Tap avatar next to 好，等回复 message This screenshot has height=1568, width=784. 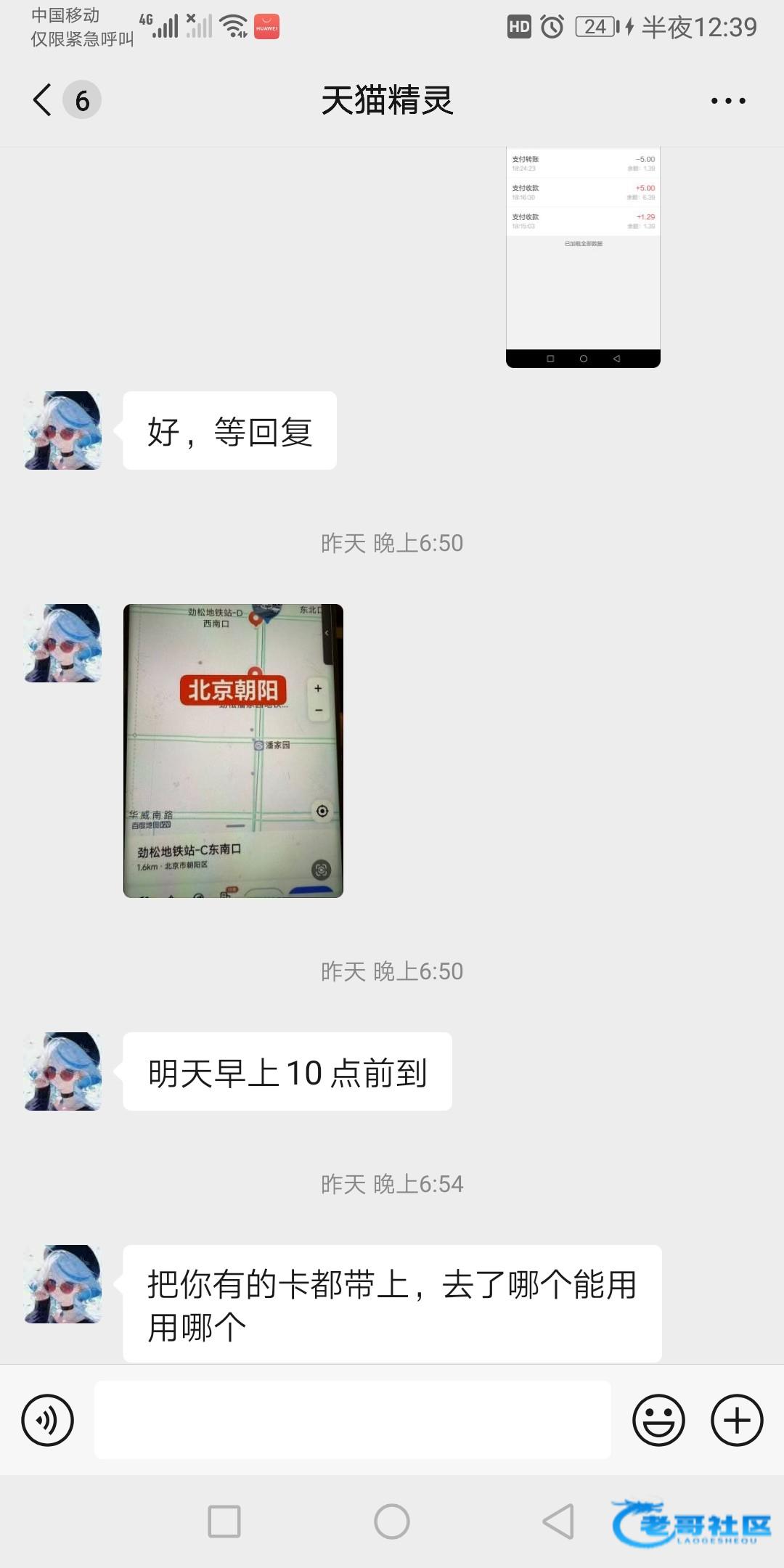click(x=63, y=430)
